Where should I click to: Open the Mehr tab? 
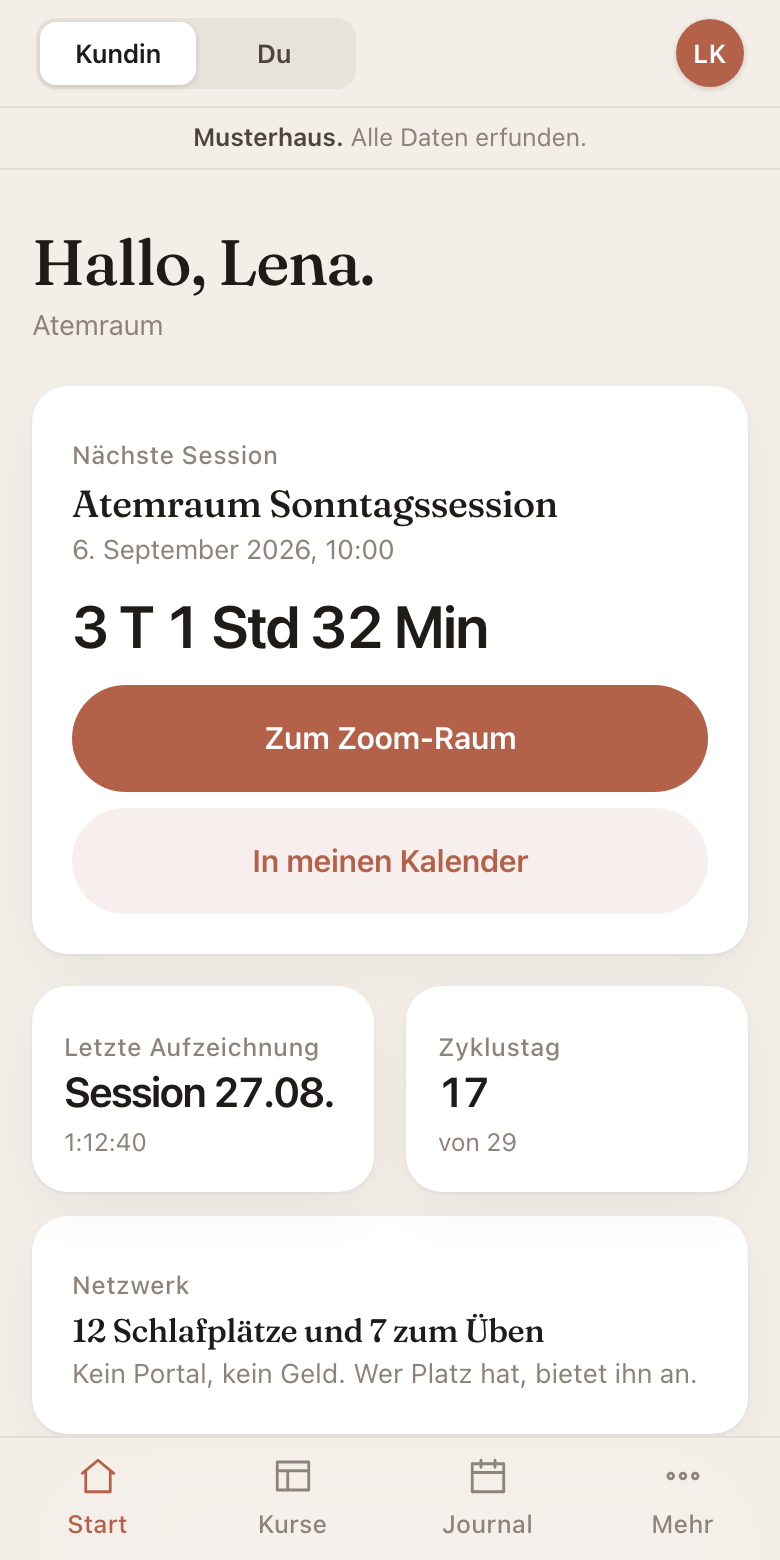point(682,1497)
